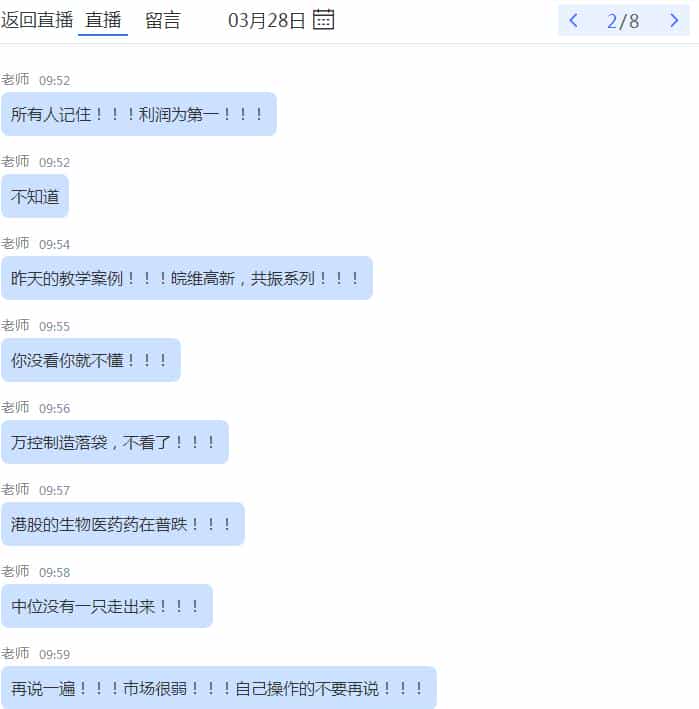
Task: Go to the previous page arrow
Action: tap(573, 20)
